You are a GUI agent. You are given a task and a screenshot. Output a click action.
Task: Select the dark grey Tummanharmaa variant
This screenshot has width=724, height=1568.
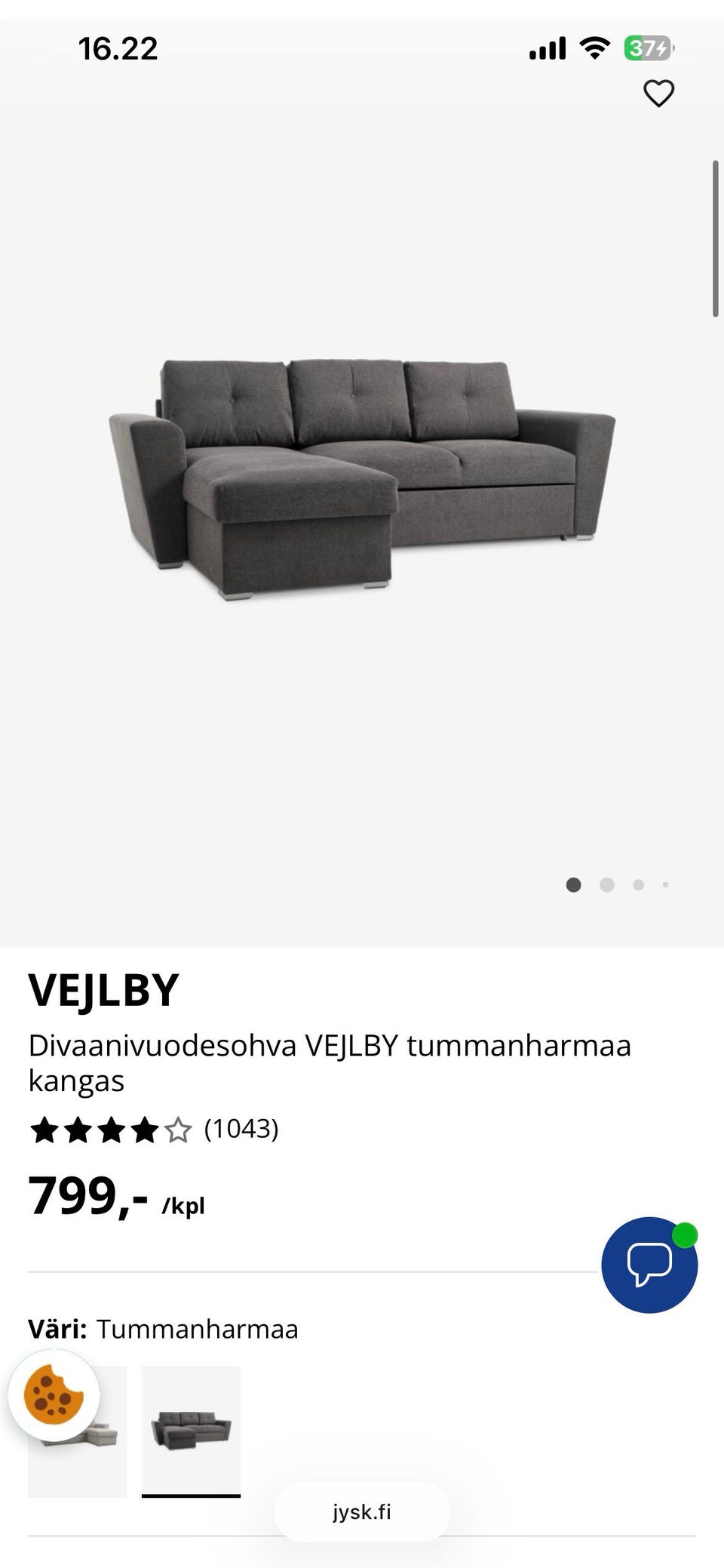(x=191, y=1431)
